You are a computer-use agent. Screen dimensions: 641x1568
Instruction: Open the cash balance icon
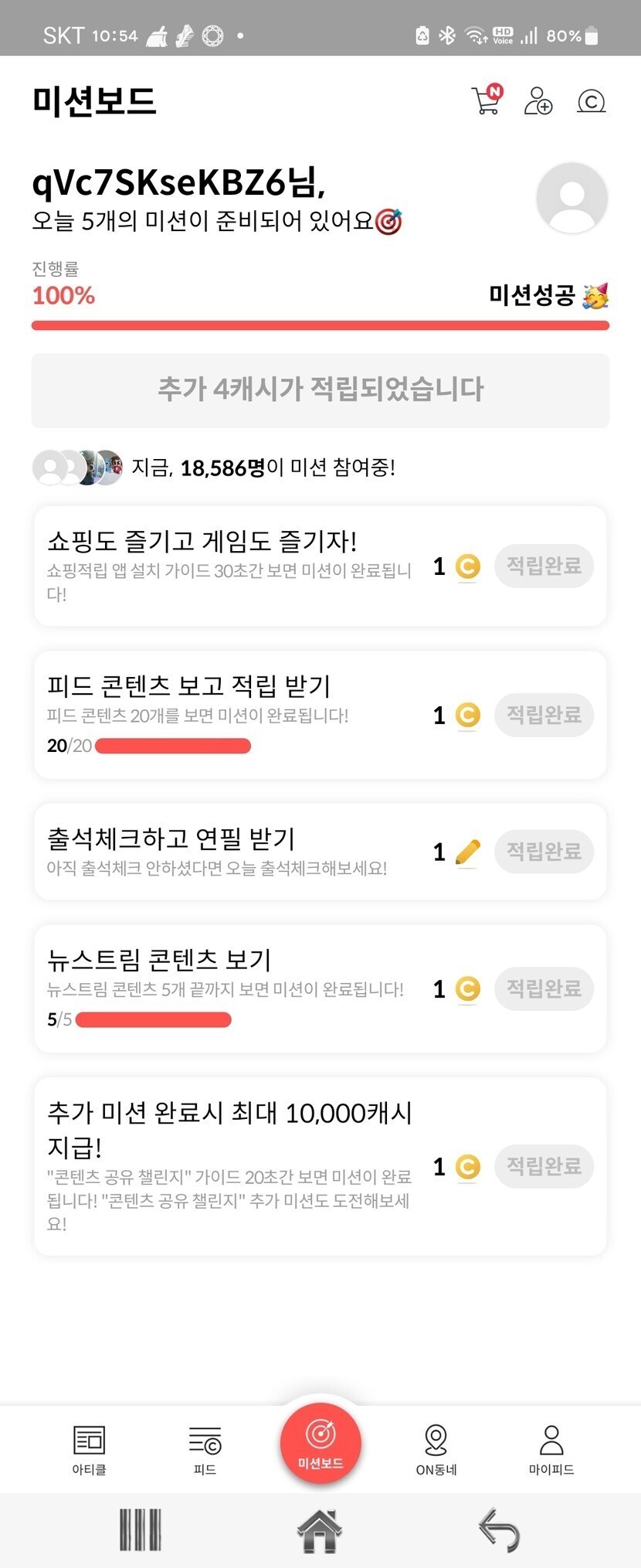(592, 101)
